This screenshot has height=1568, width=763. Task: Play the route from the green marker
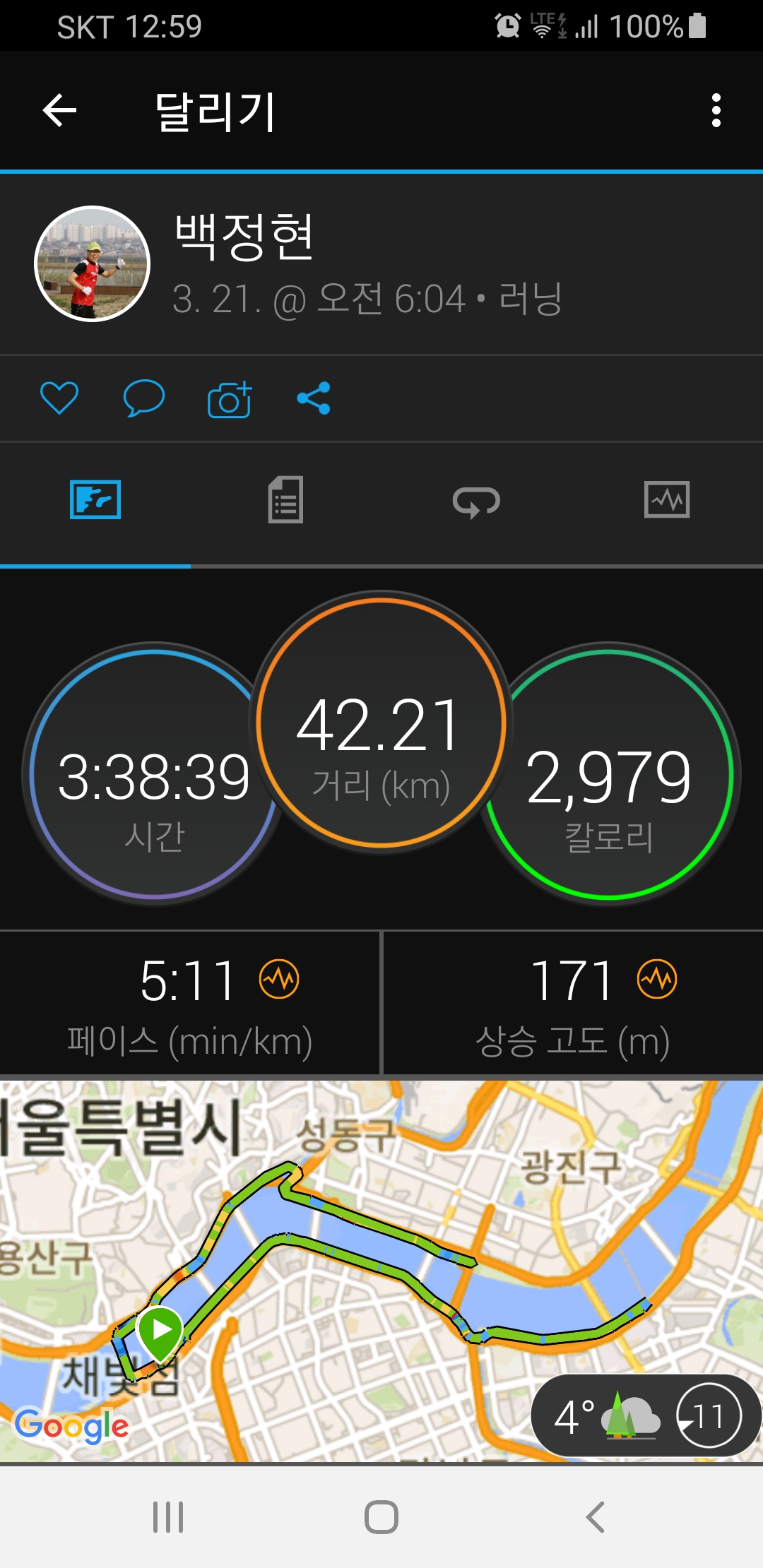pos(161,1331)
